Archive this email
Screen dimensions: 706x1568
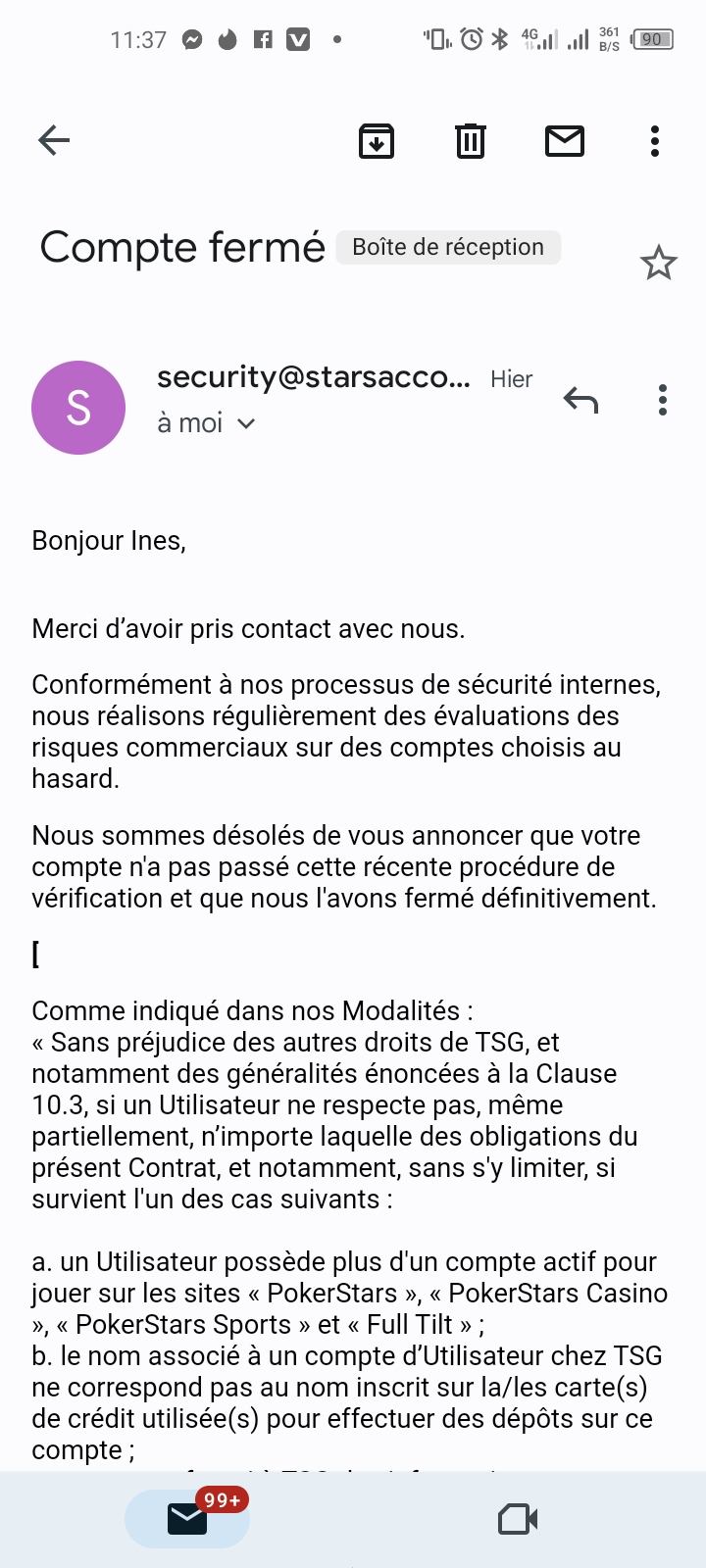click(x=376, y=140)
